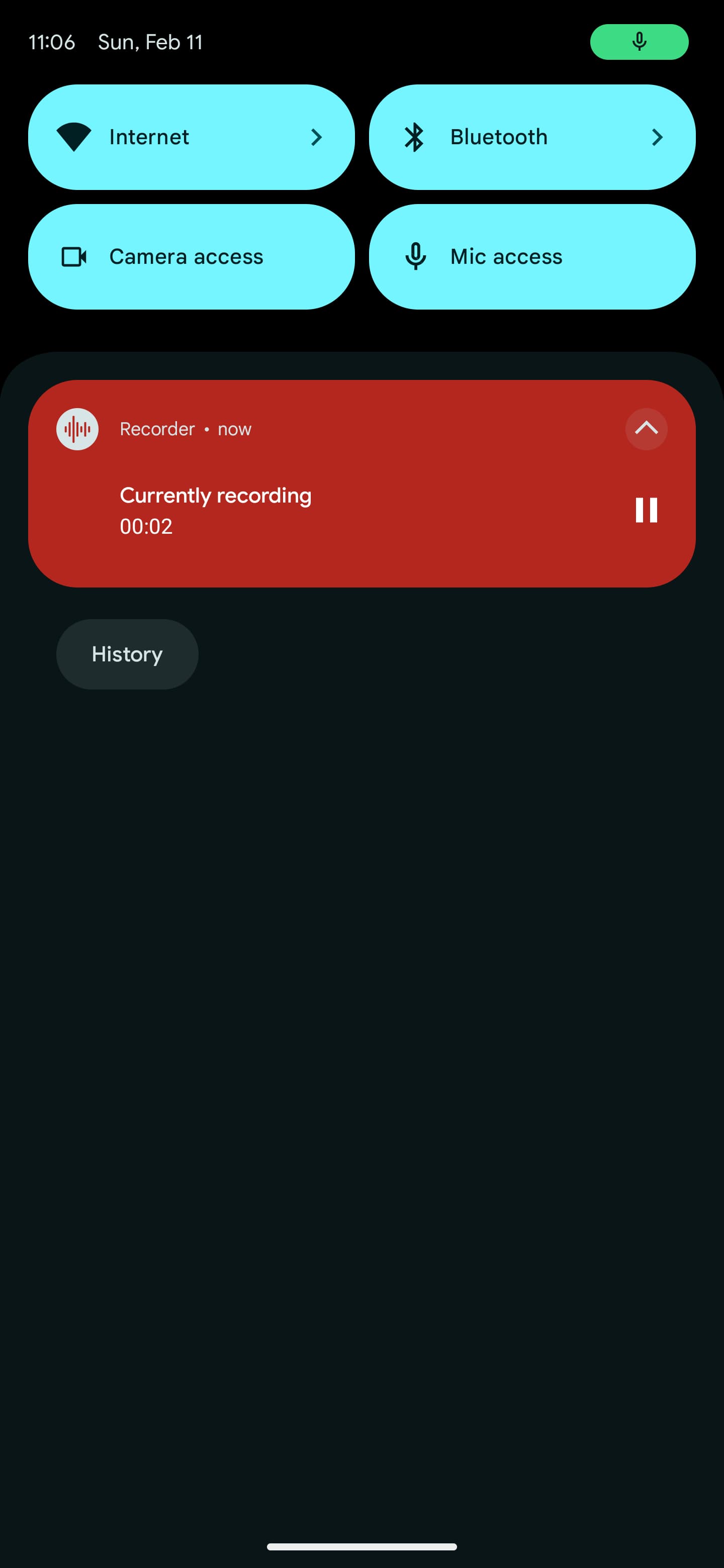724x1568 pixels.
Task: Tap the green microphone privacy indicator
Action: 639,42
